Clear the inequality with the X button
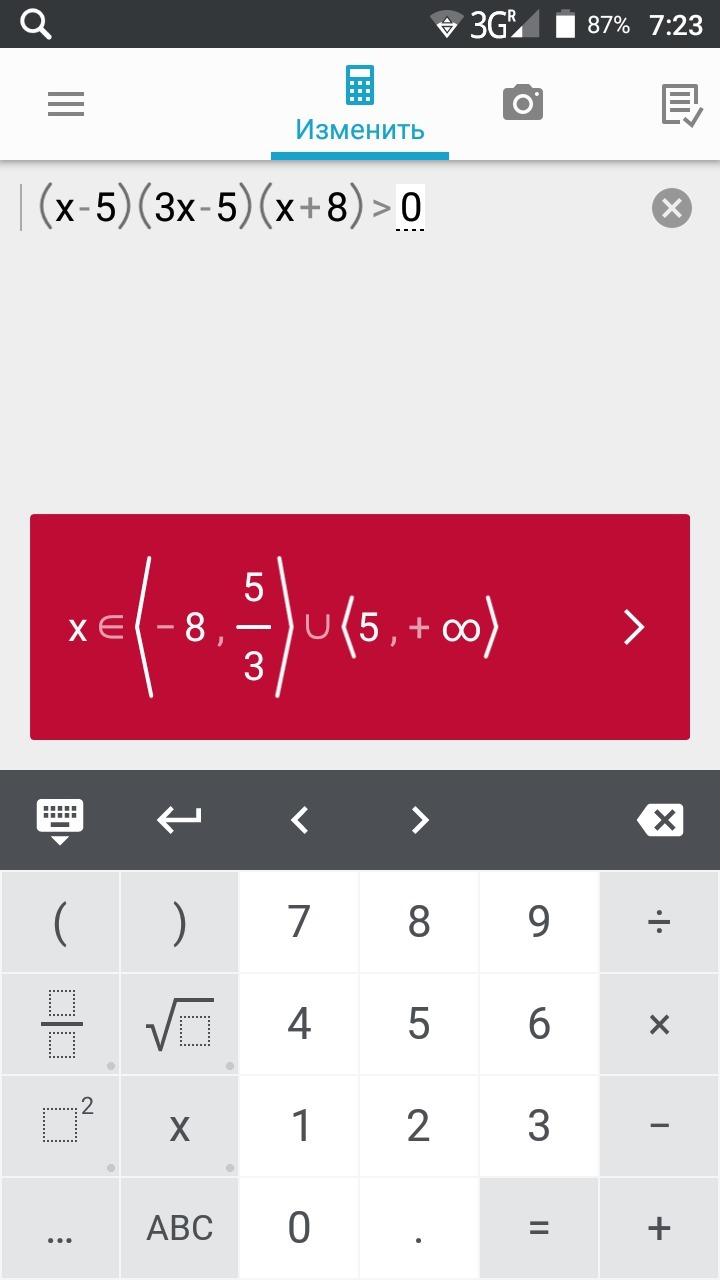Image resolution: width=720 pixels, height=1280 pixels. pyautogui.click(x=672, y=209)
